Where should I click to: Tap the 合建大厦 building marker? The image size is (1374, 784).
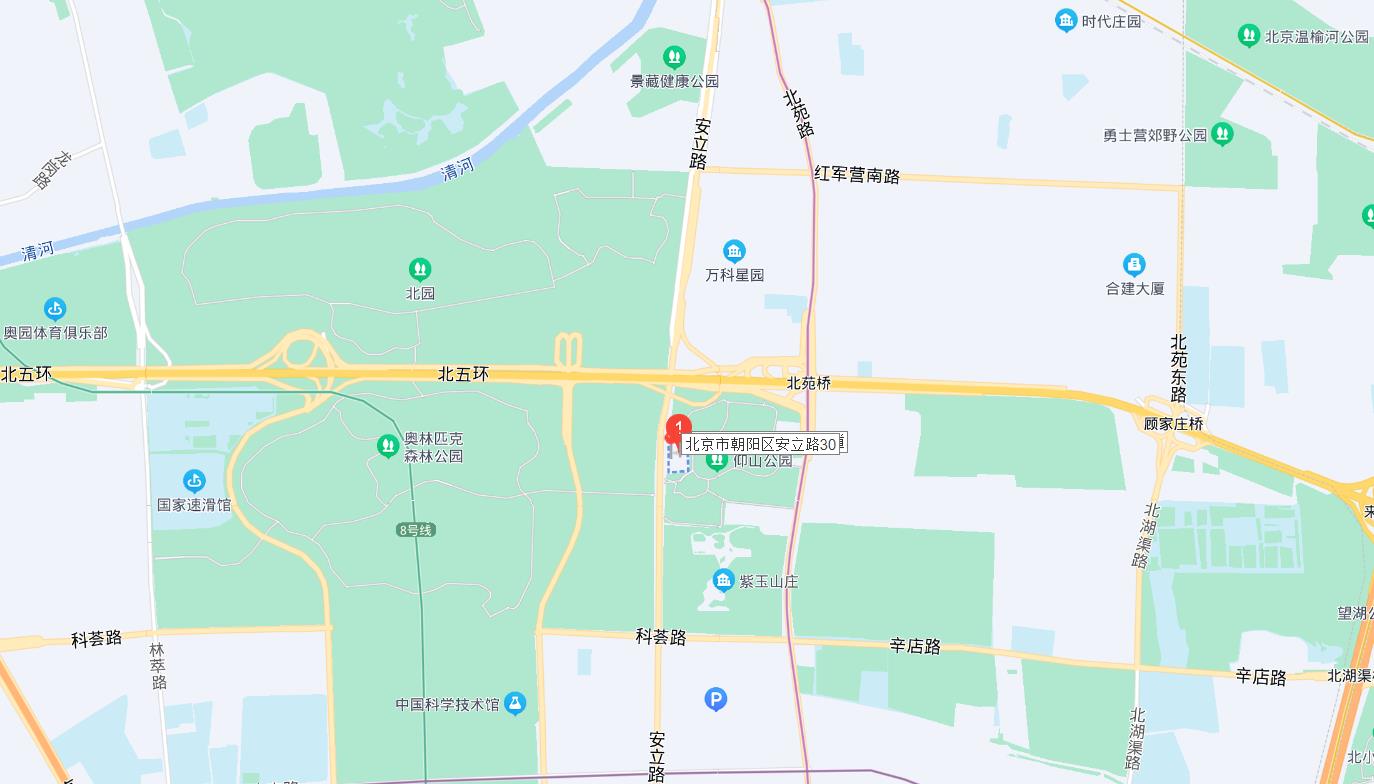[x=1134, y=265]
